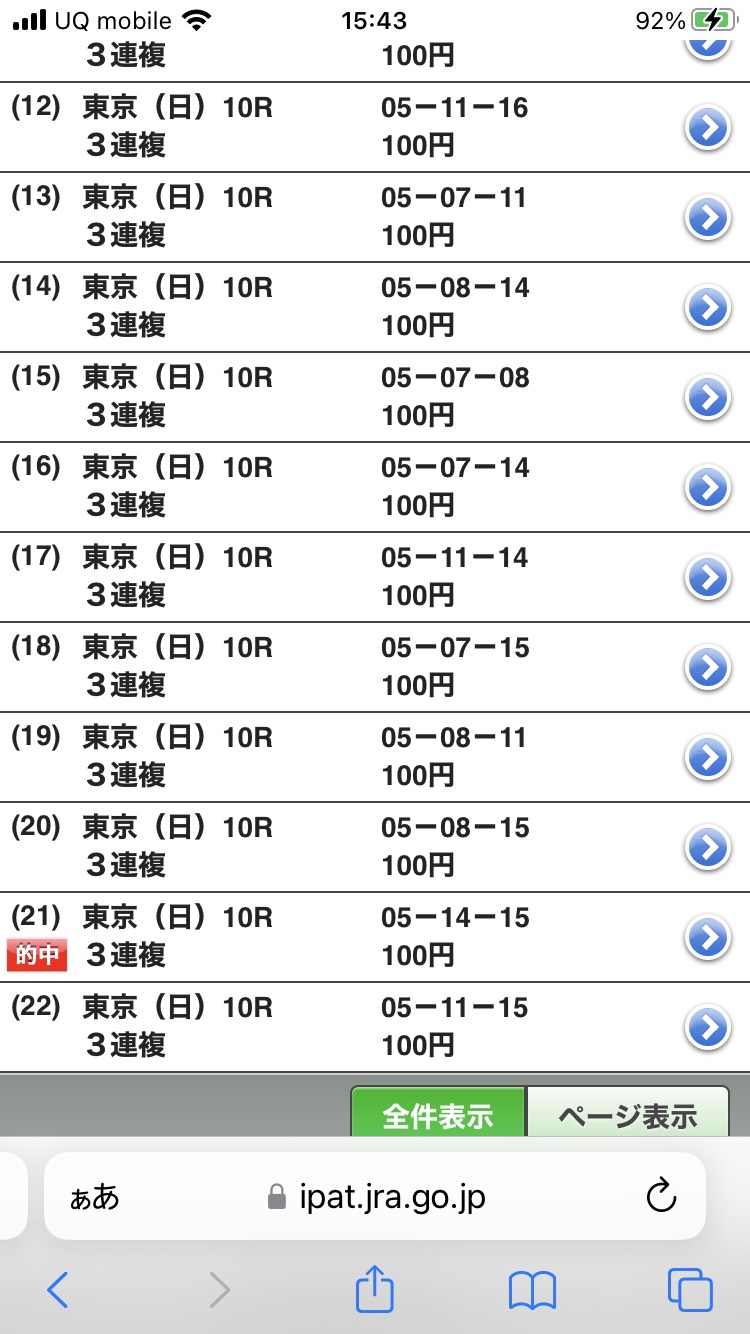750x1334 pixels.
Task: Open details for bet (13) 05-07-11
Action: pos(708,218)
